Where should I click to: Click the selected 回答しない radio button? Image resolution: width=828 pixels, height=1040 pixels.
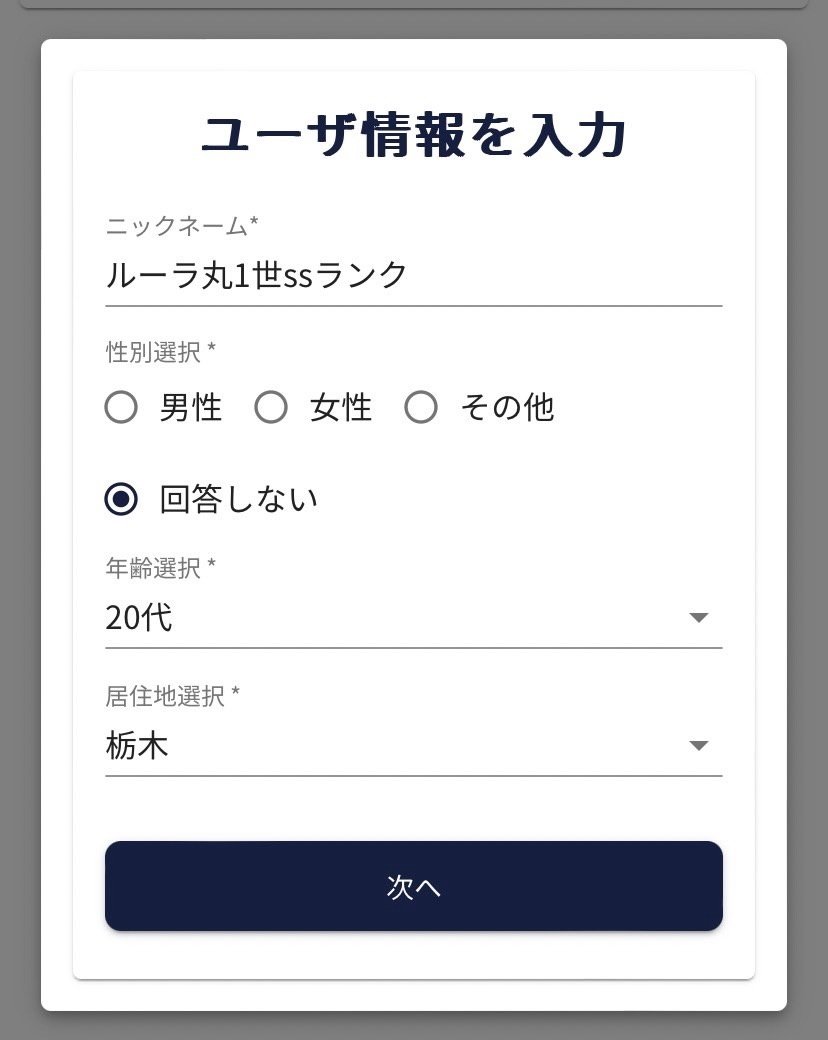coord(121,498)
